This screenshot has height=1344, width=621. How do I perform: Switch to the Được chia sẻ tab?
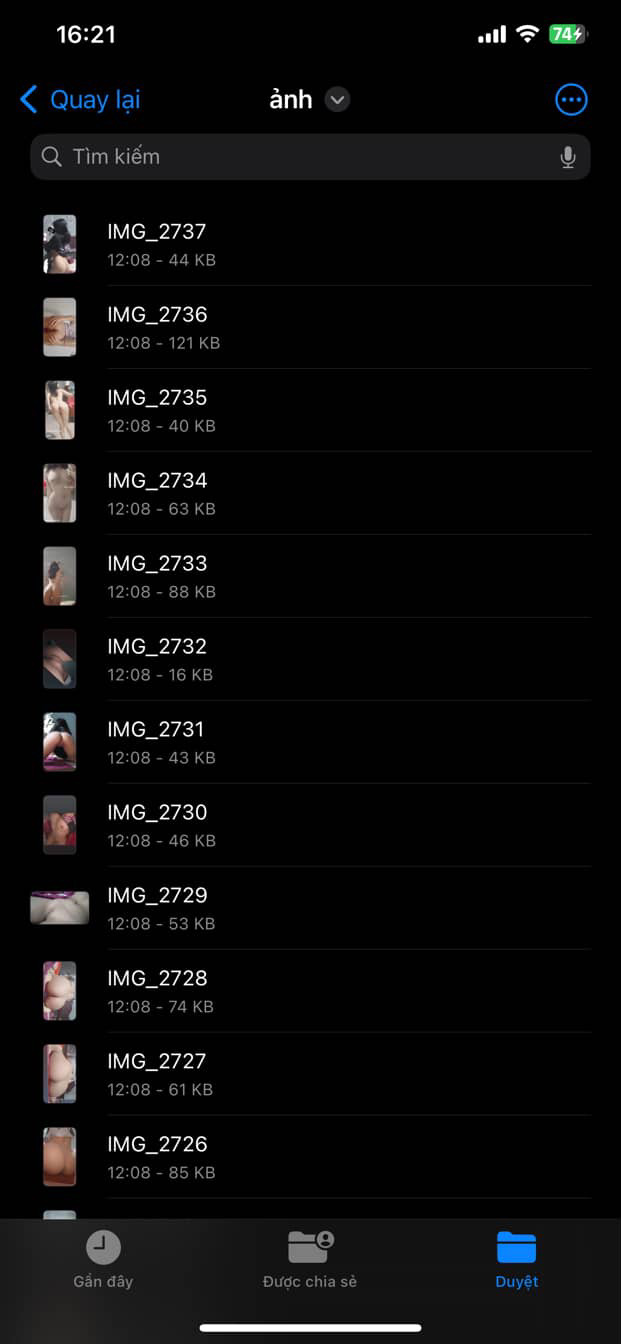[x=310, y=1259]
